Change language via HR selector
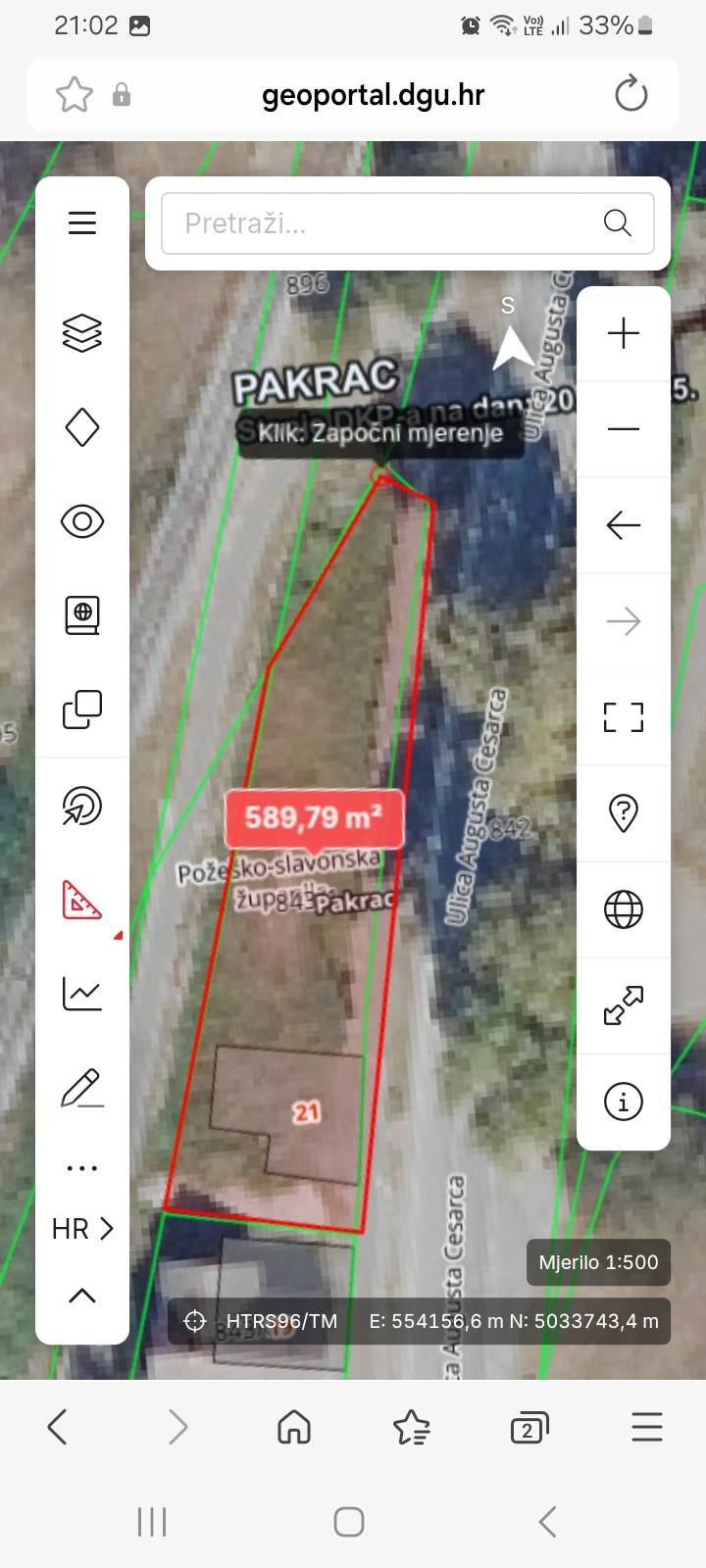The width and height of the screenshot is (706, 1568). tap(82, 1229)
